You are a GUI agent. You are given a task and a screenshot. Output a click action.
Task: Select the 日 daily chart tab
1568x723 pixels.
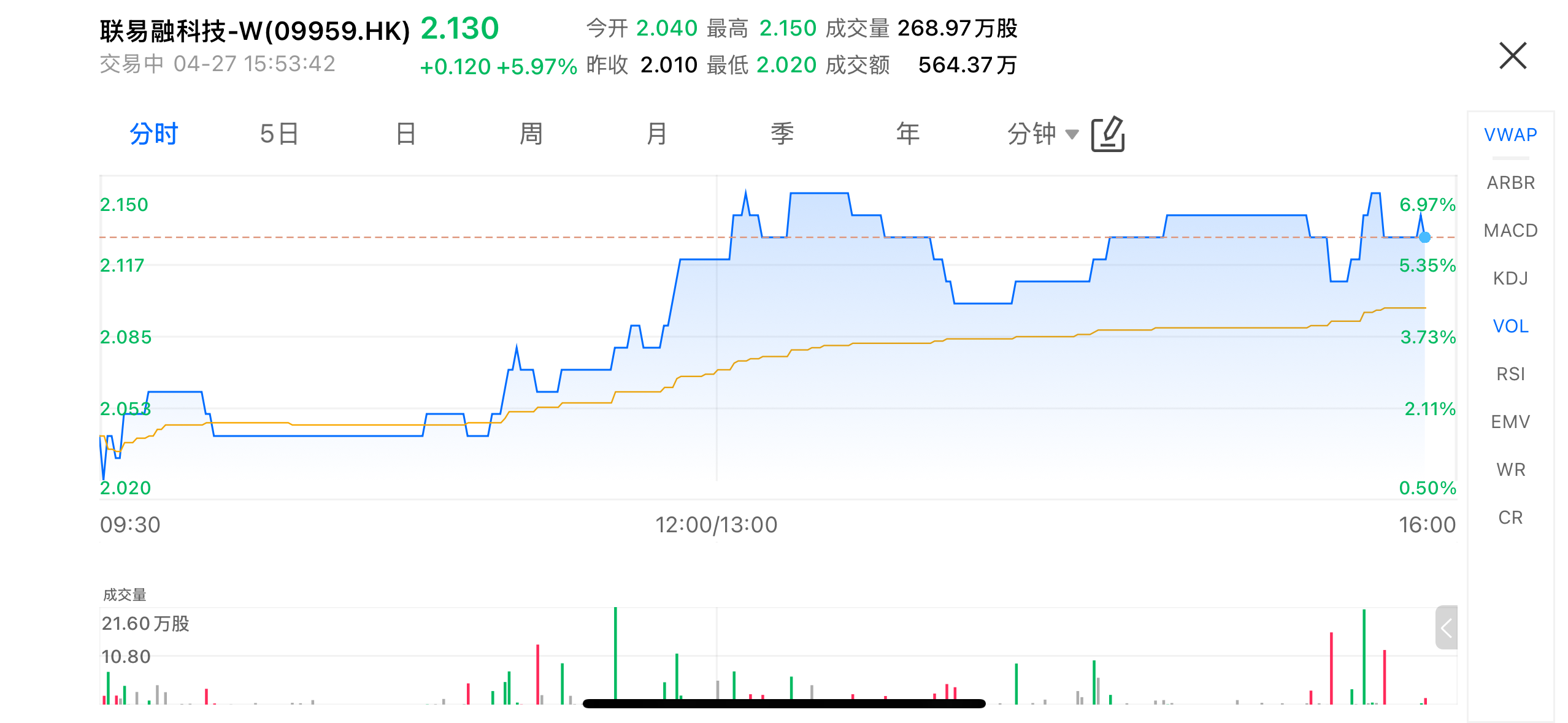[x=405, y=134]
